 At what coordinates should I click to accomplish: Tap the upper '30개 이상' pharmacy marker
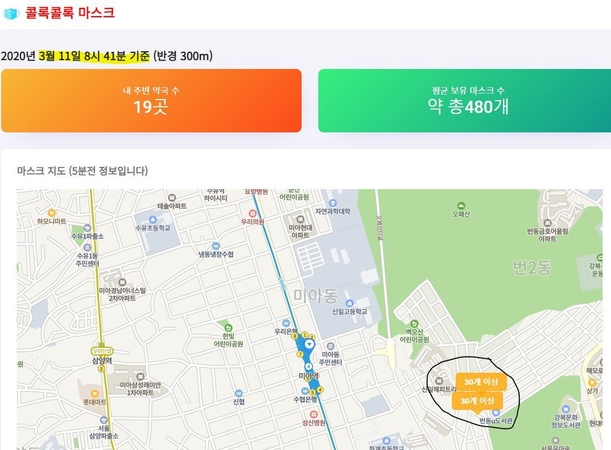[x=481, y=382]
